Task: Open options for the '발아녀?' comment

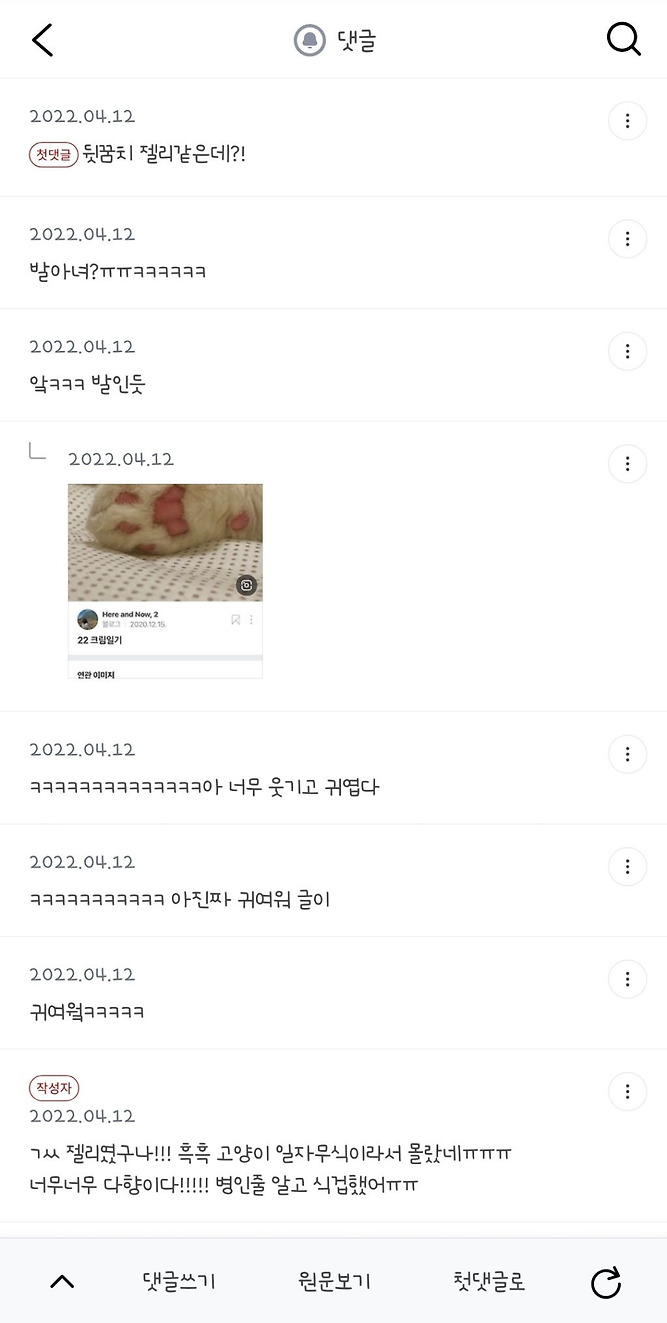Action: [627, 238]
